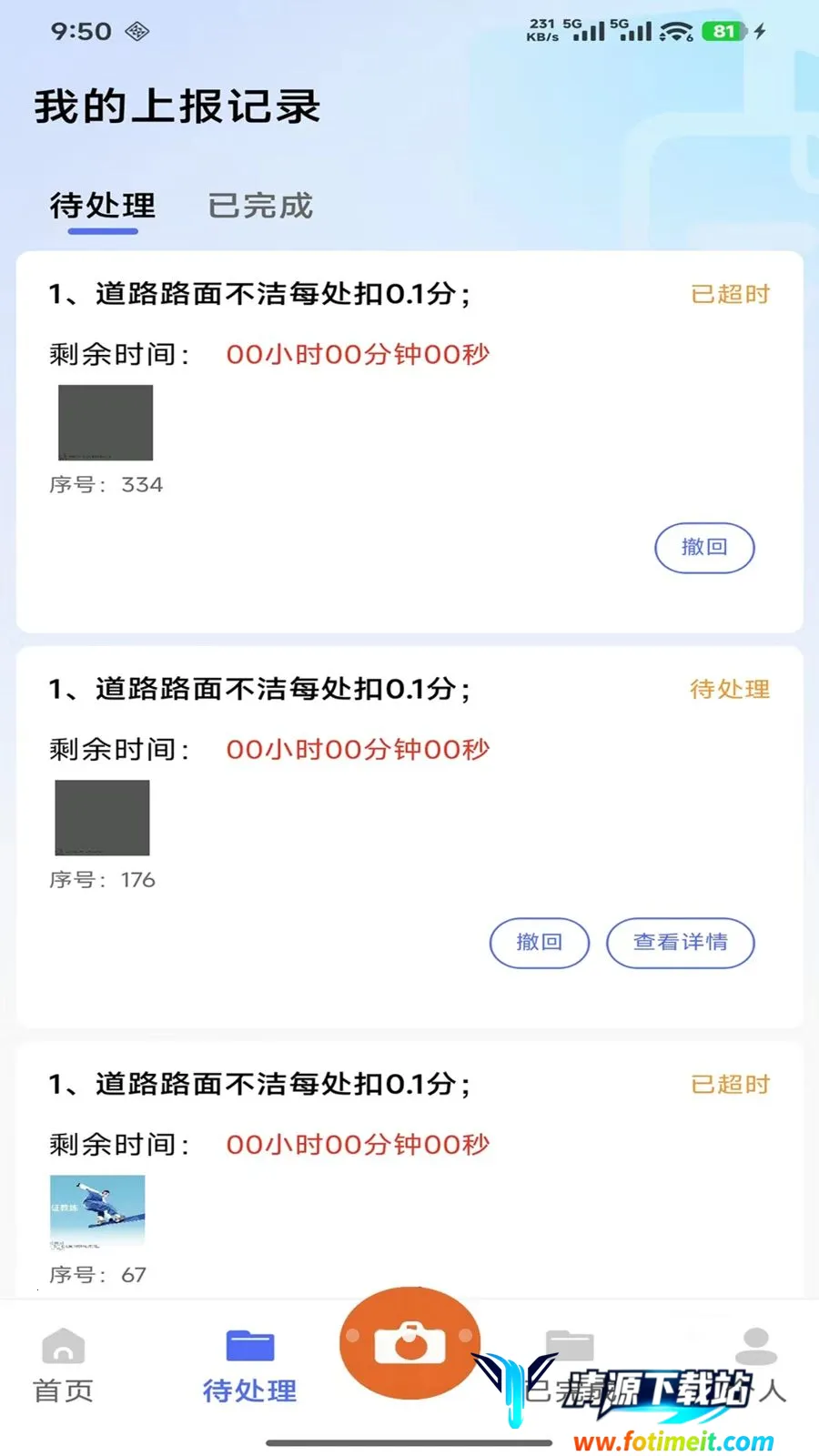This screenshot has width=819, height=1456.
Task: Tap 撤回 on record 序号 176
Action: [x=540, y=942]
